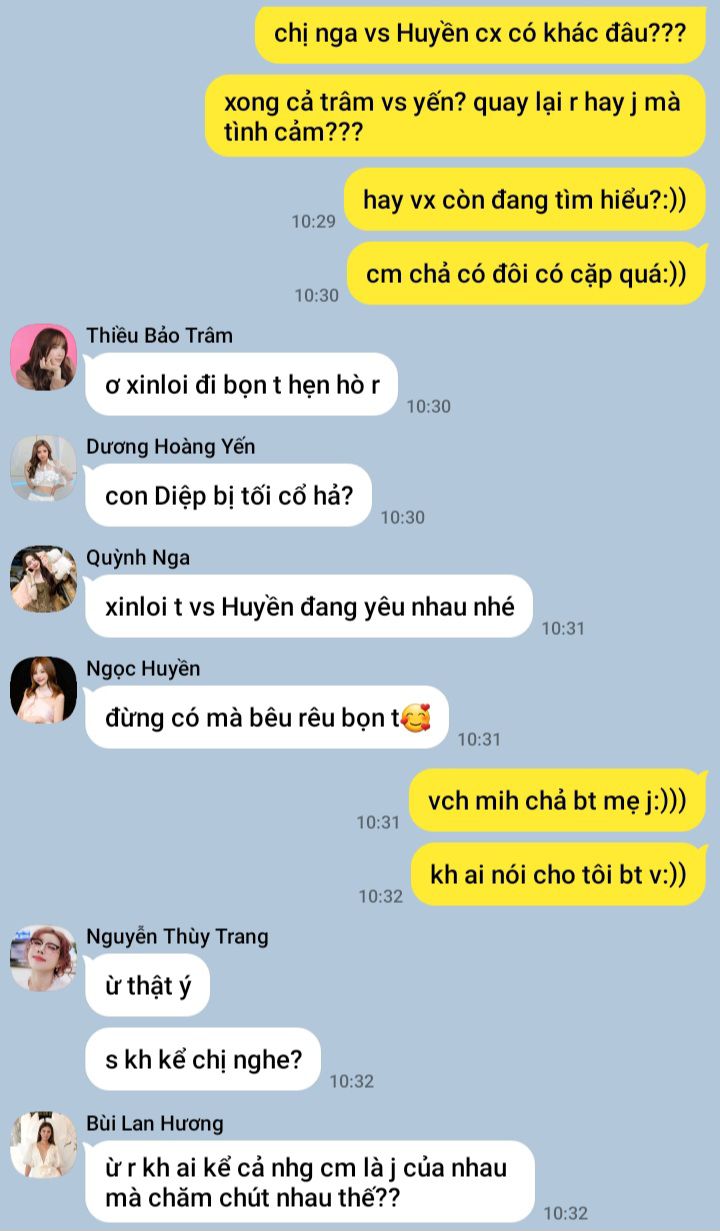Open Bùi Lan Hương's avatar

(x=43, y=1144)
